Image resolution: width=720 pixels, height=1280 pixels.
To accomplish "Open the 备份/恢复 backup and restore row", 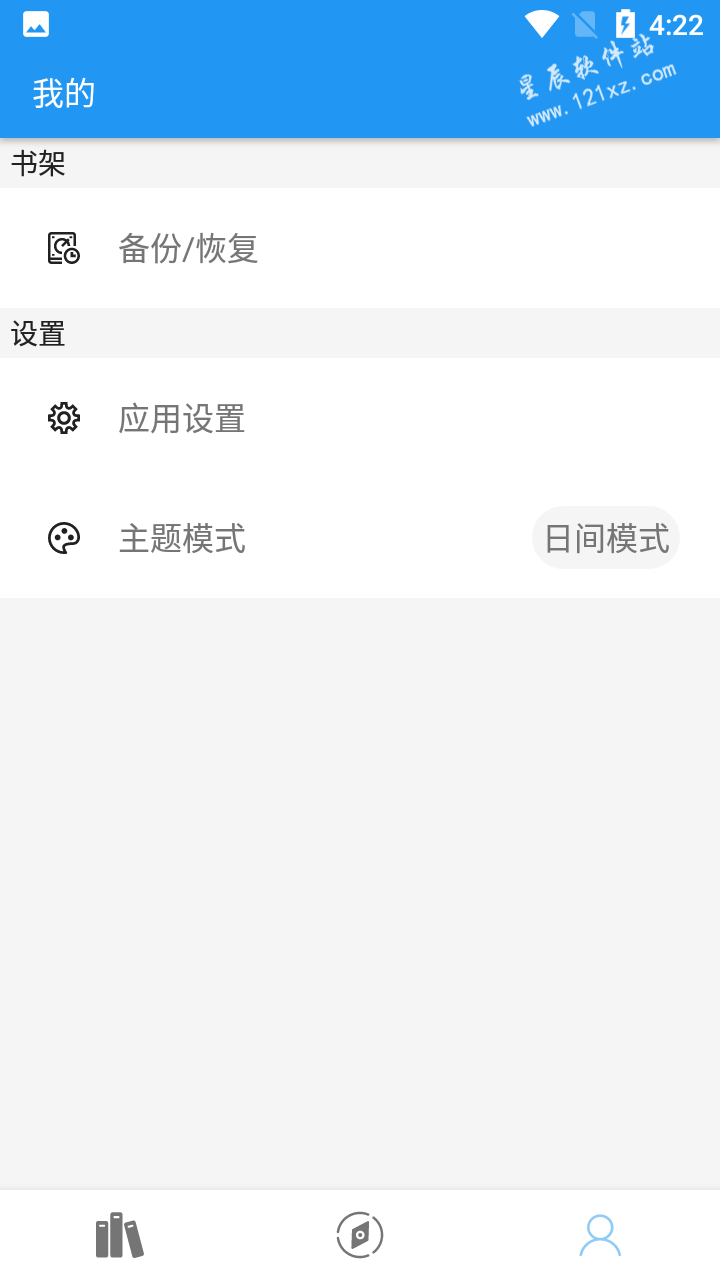I will pyautogui.click(x=360, y=248).
